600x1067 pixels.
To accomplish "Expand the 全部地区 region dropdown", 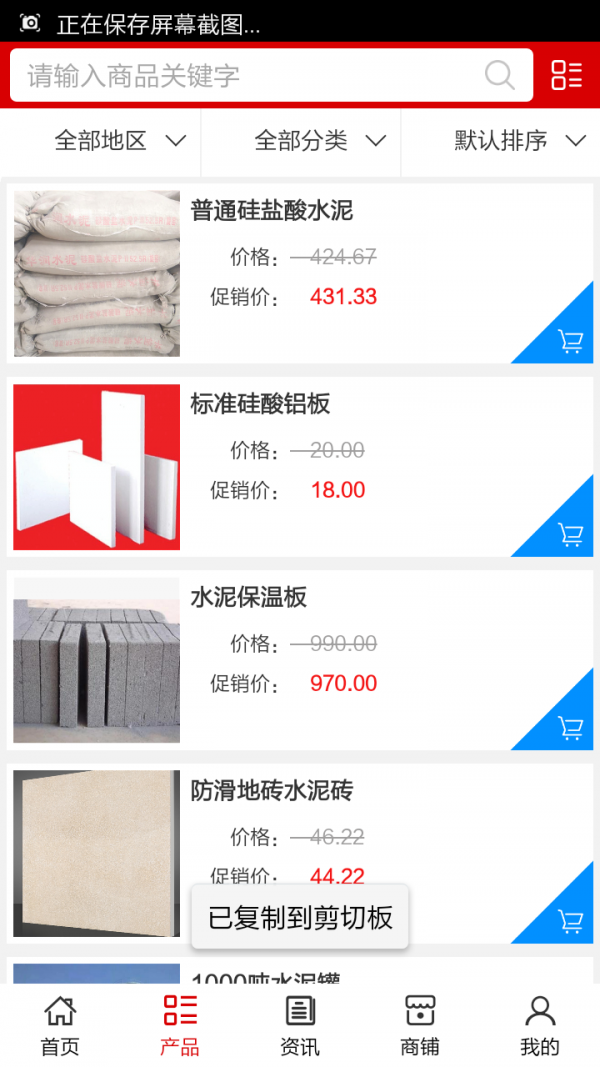I will tap(120, 141).
